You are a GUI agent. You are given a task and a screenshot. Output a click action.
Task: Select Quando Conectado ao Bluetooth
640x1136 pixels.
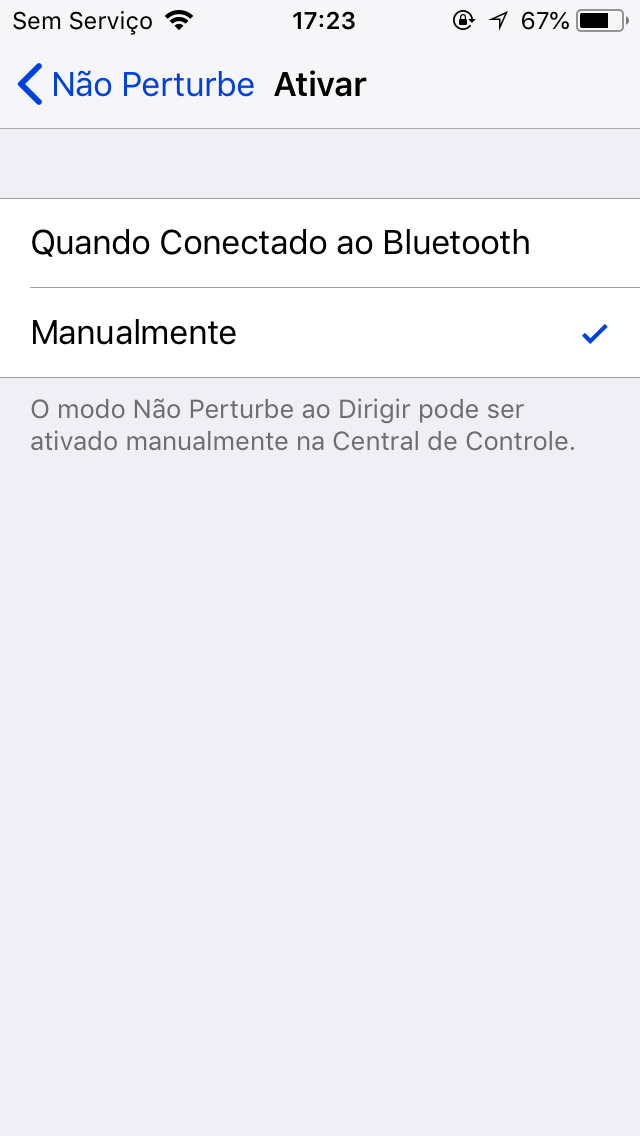pyautogui.click(x=320, y=243)
